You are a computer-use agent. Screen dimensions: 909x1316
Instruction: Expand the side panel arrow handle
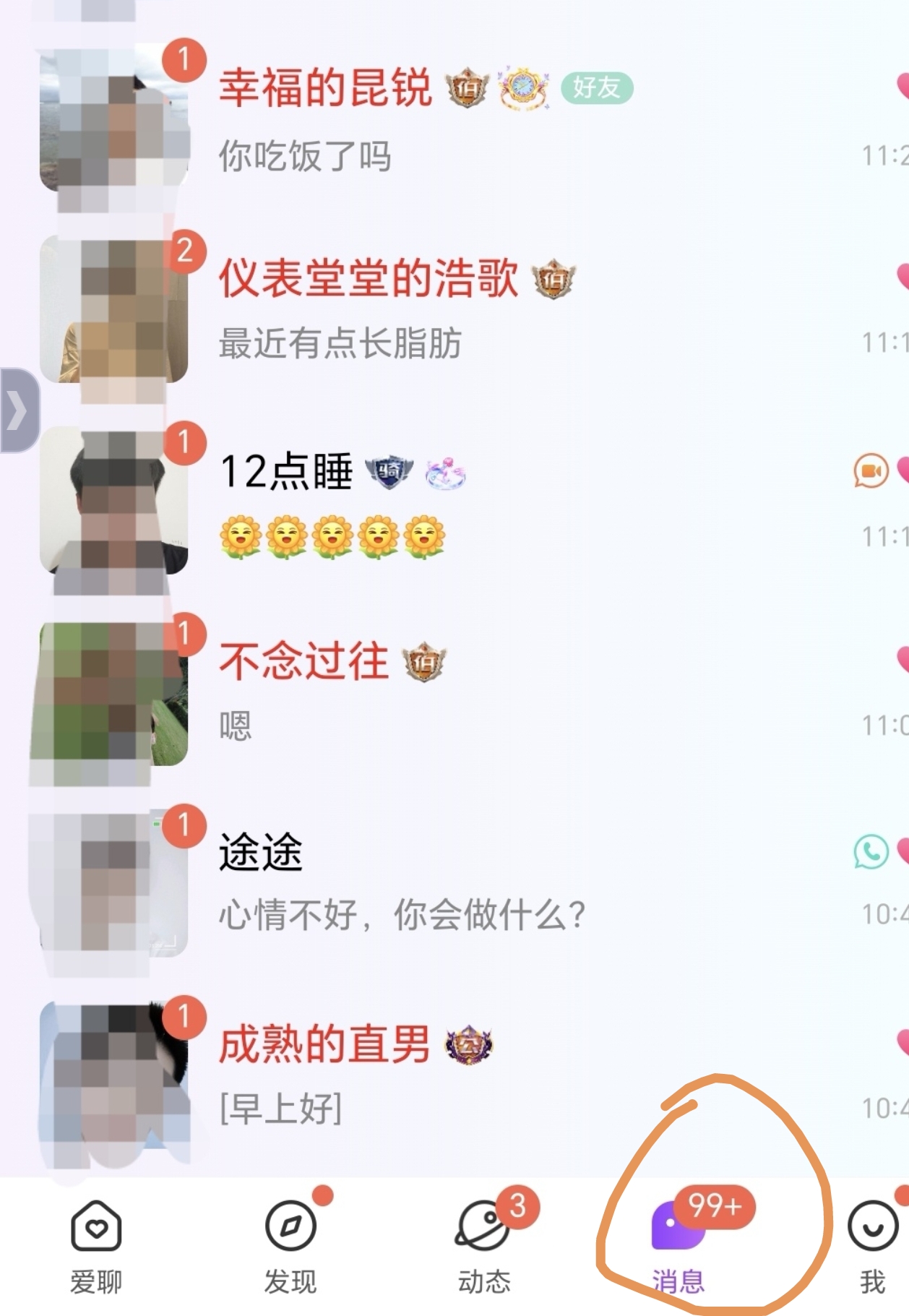pos(19,410)
